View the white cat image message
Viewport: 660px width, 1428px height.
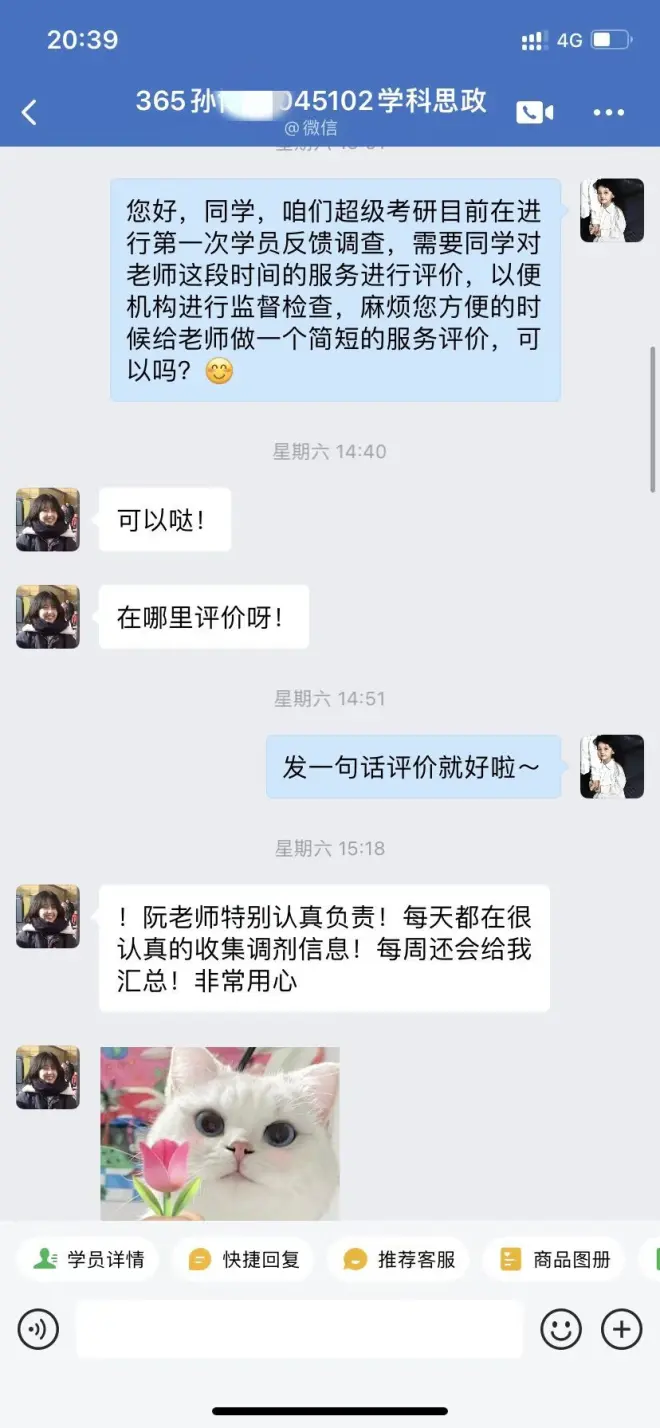pyautogui.click(x=220, y=1133)
